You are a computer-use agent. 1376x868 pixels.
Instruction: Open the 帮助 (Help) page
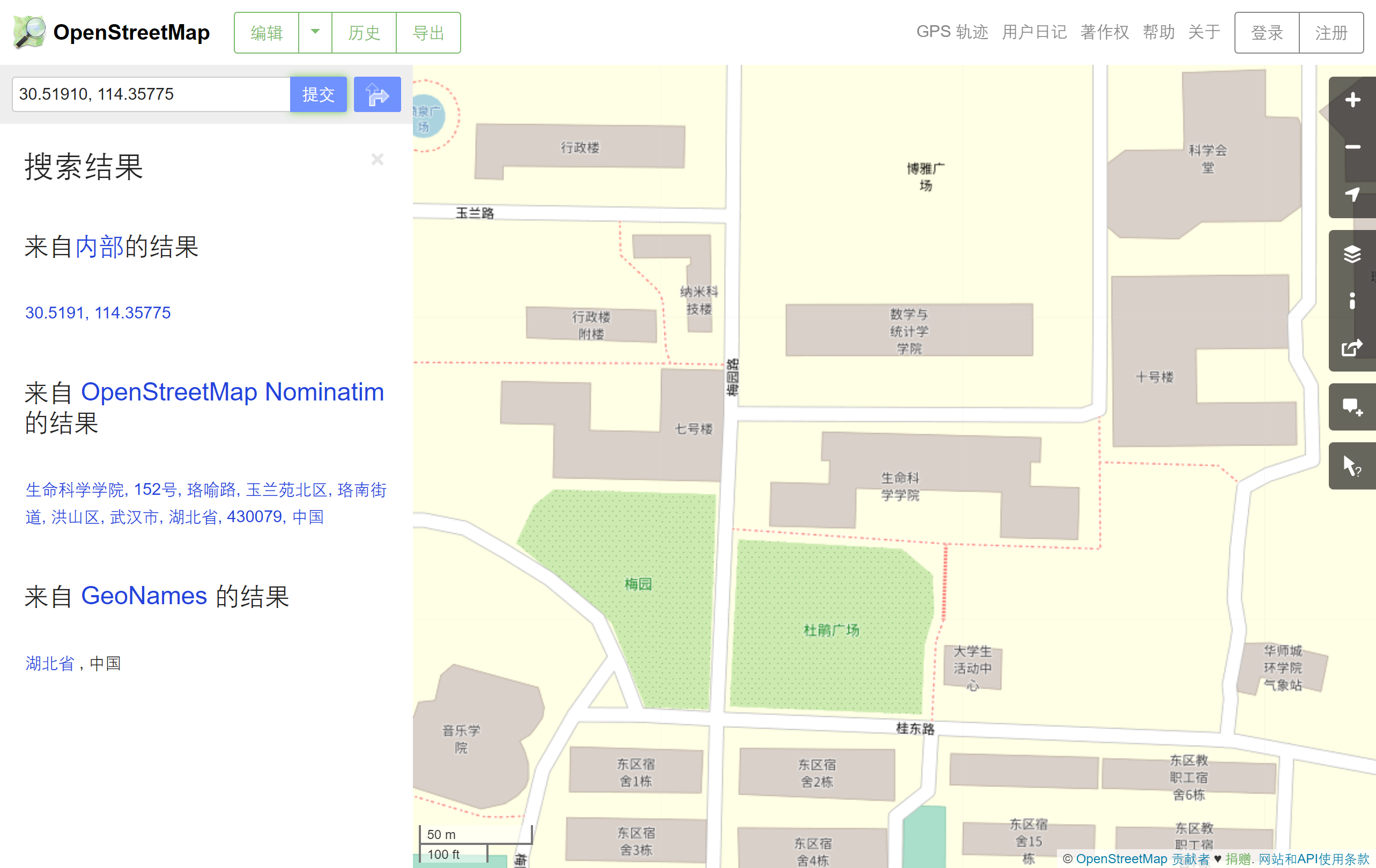coord(1158,32)
